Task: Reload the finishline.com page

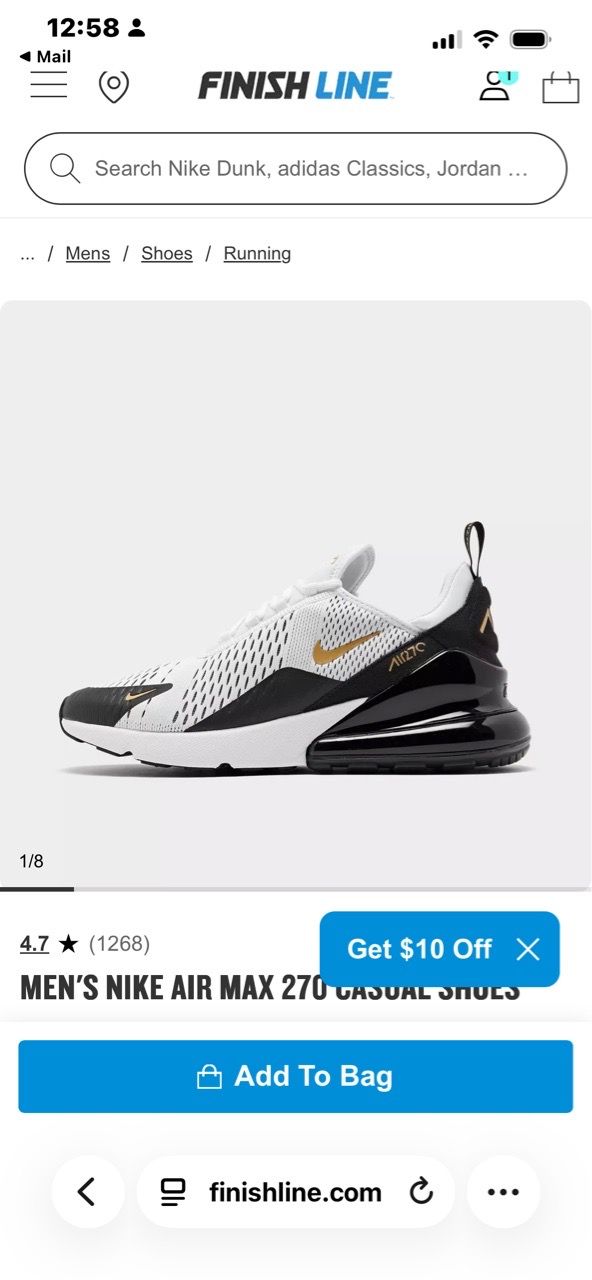Action: [x=421, y=1192]
